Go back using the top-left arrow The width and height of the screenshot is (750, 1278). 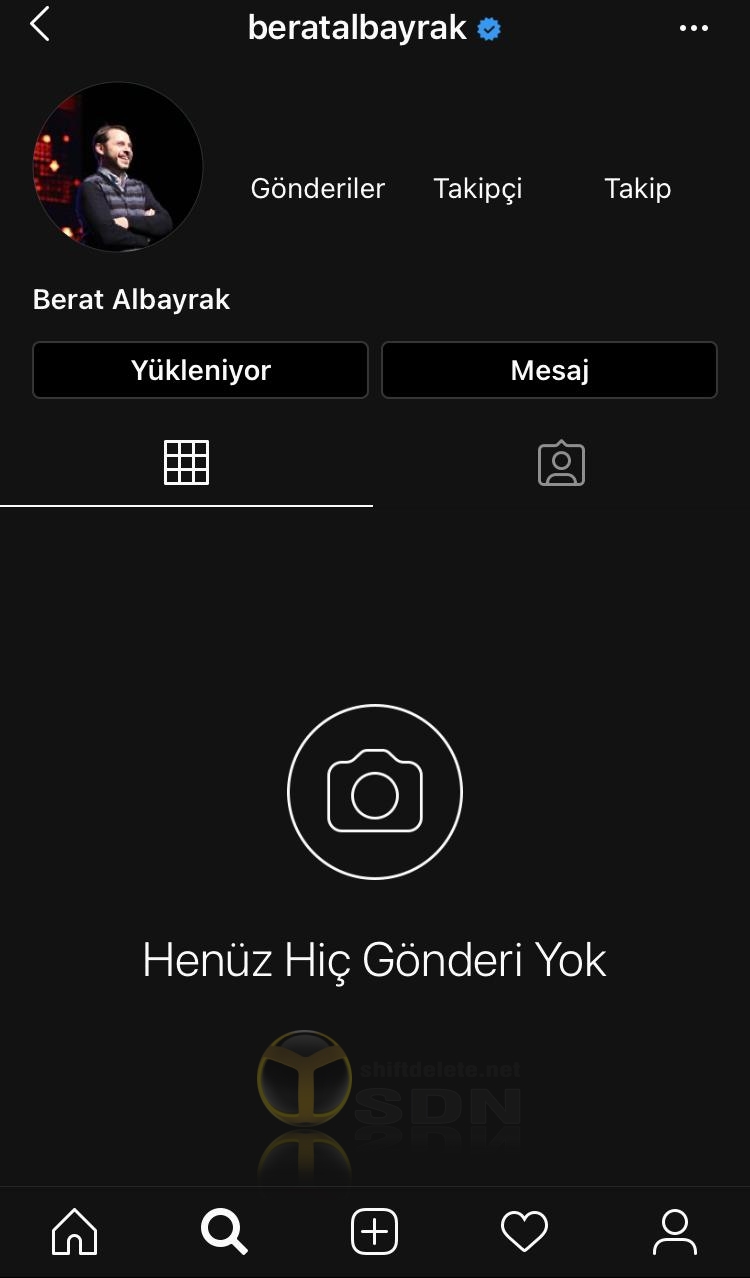click(x=40, y=25)
